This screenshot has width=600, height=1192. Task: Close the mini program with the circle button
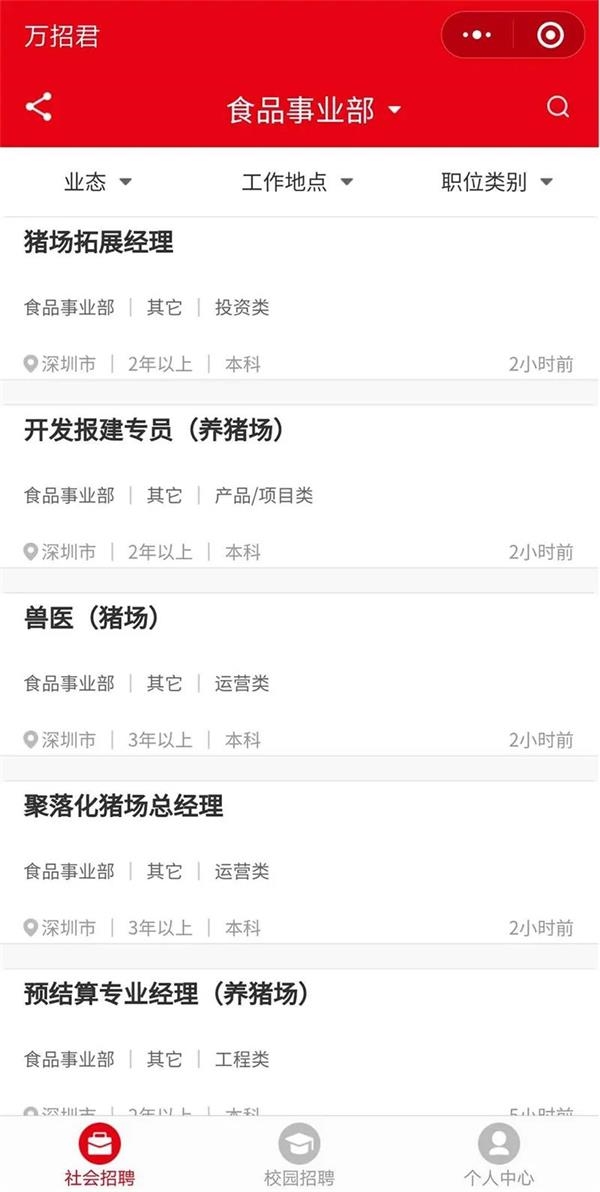coord(550,35)
